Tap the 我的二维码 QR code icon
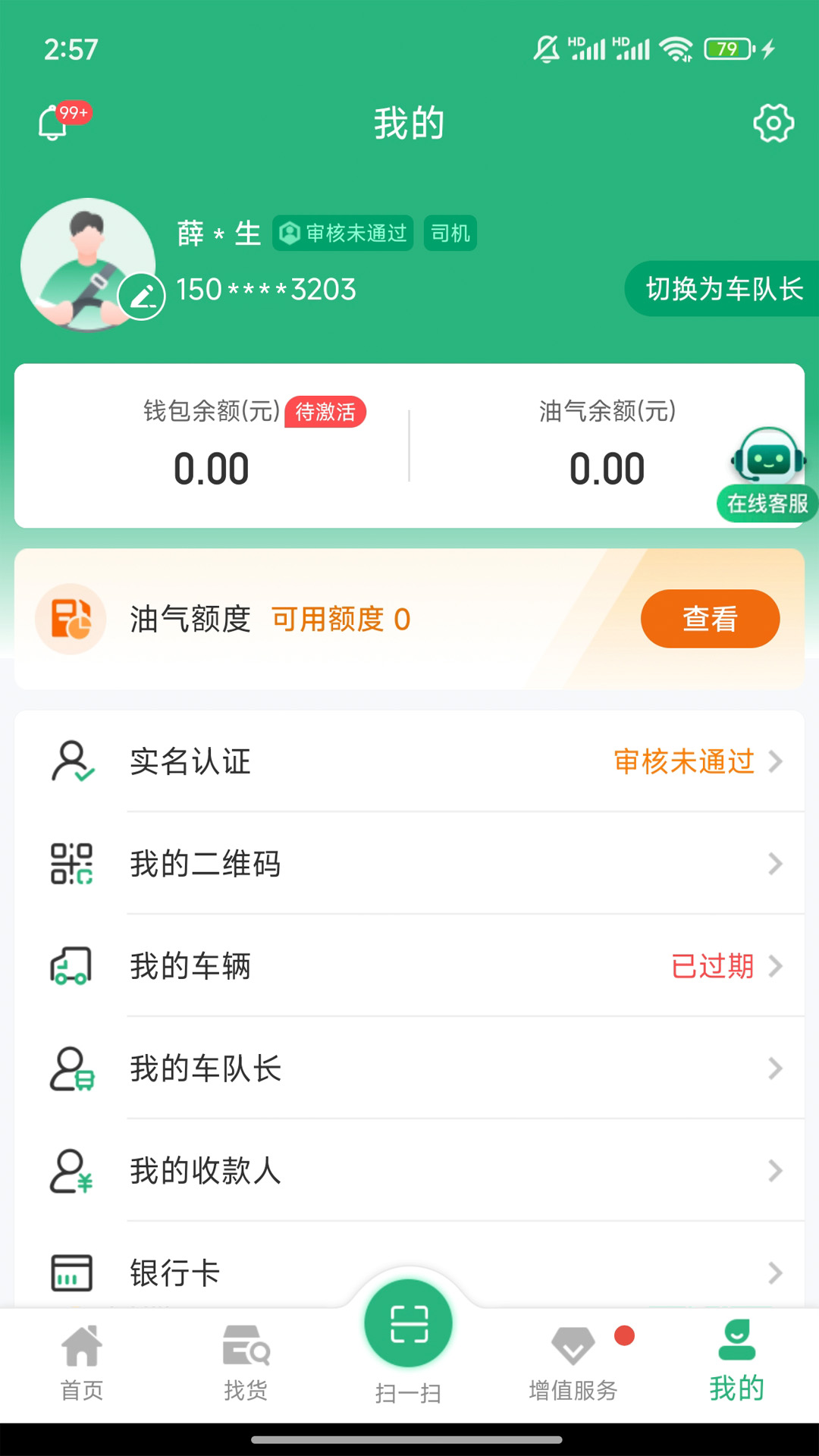Screen dimensions: 819x1456 [71, 864]
